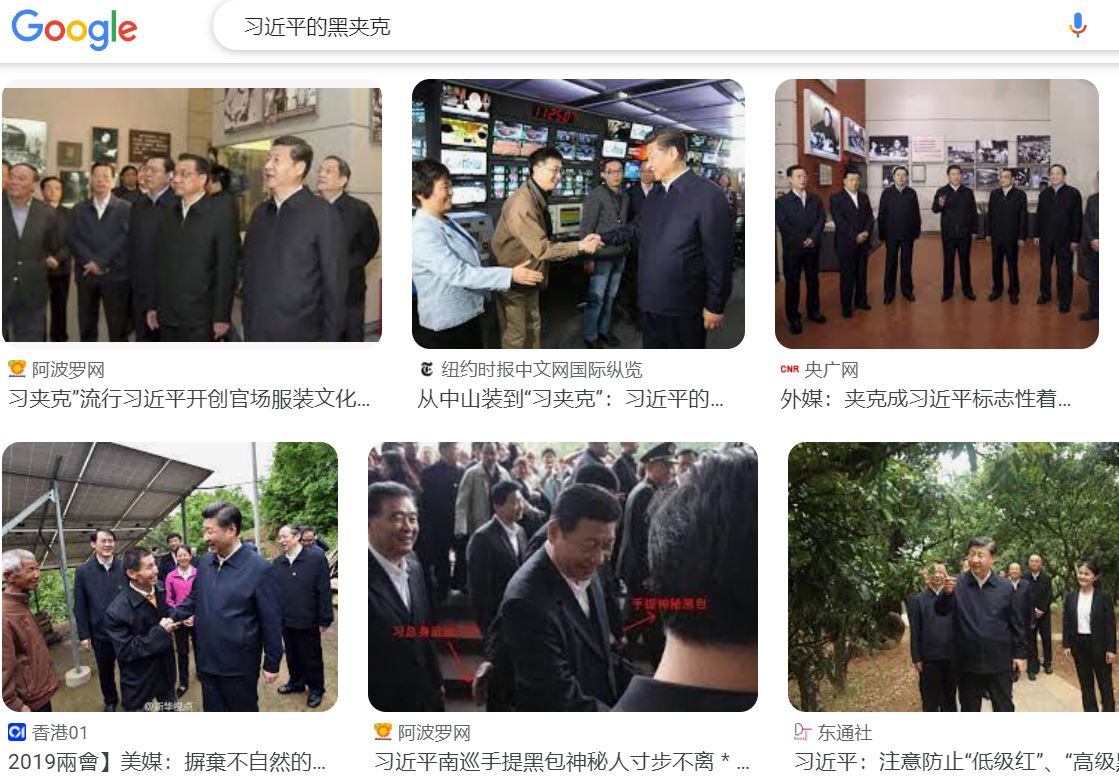The image size is (1119, 780).
Task: Open the 香港01 image result
Action: (169, 577)
